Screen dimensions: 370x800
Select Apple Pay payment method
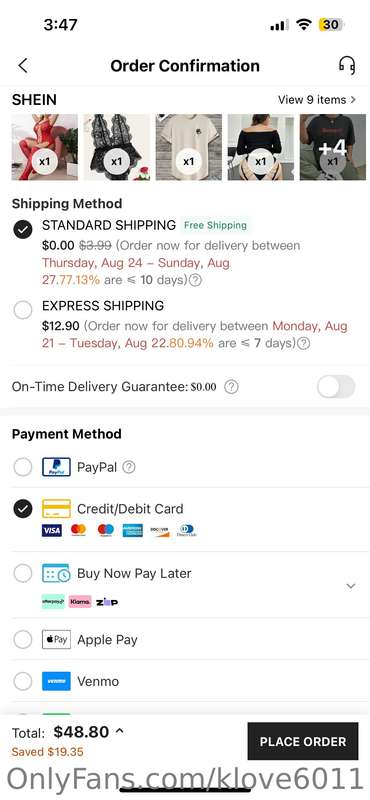(22, 639)
